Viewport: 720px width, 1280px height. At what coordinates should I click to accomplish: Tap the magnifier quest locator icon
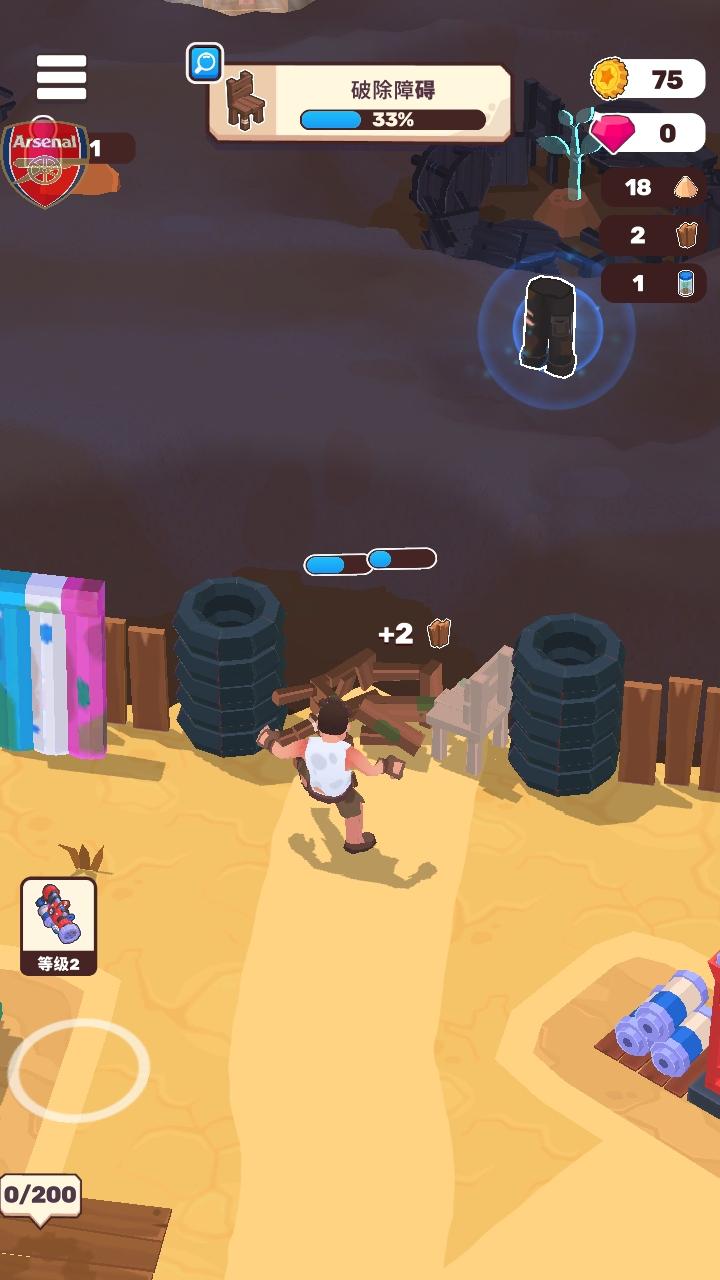[205, 64]
